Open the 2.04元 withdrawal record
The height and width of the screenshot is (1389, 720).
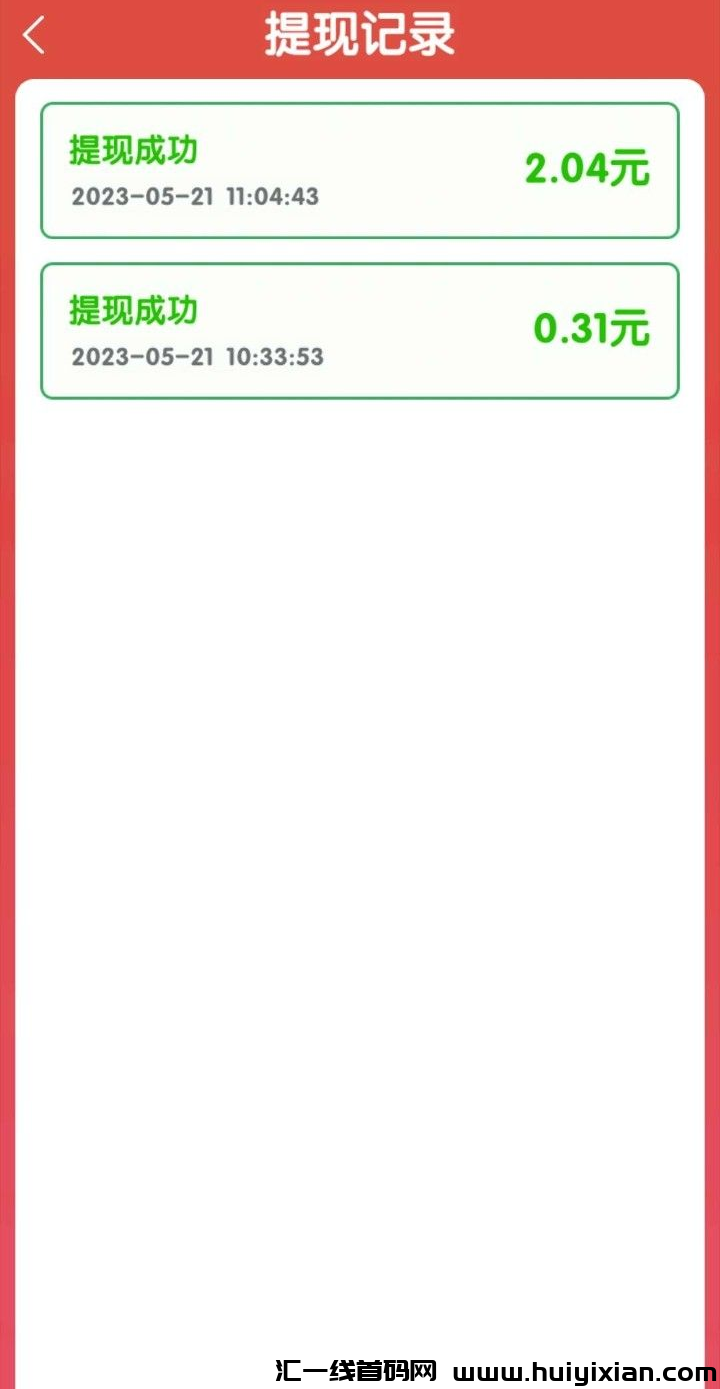pyautogui.click(x=360, y=170)
